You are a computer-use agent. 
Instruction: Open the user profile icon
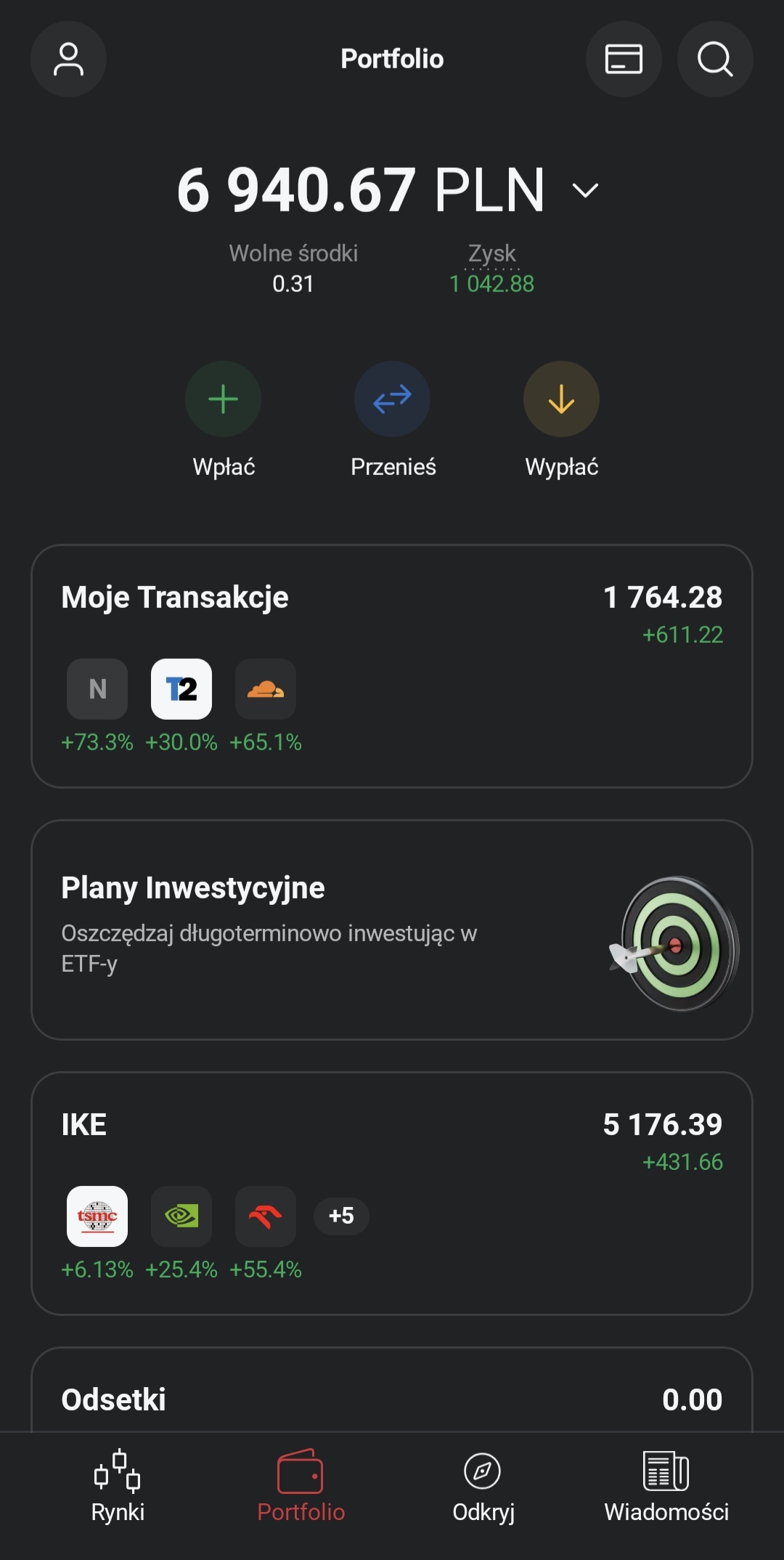coord(68,59)
